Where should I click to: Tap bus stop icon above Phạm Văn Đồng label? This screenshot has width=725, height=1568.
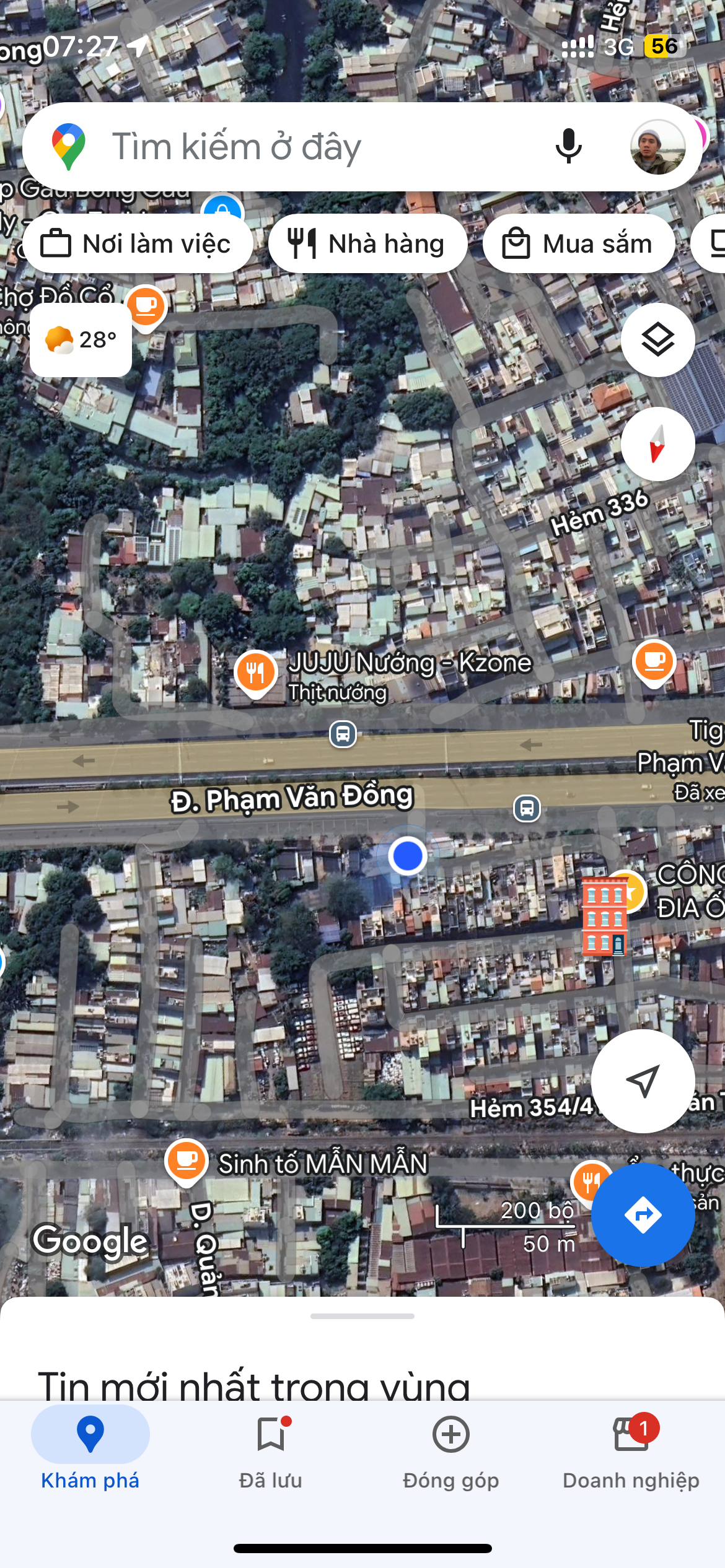pyautogui.click(x=343, y=734)
